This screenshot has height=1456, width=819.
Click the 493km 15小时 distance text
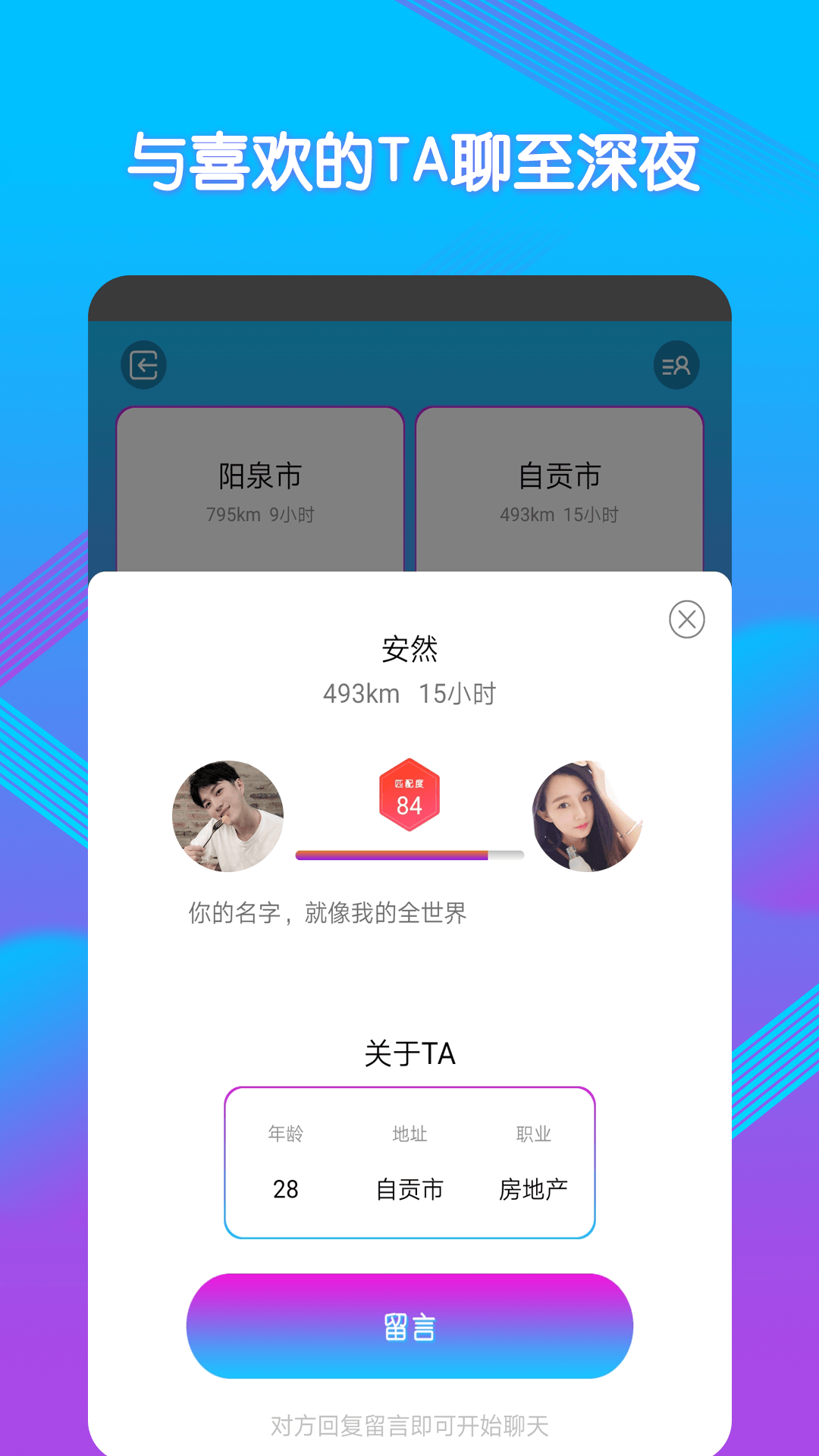tap(409, 693)
